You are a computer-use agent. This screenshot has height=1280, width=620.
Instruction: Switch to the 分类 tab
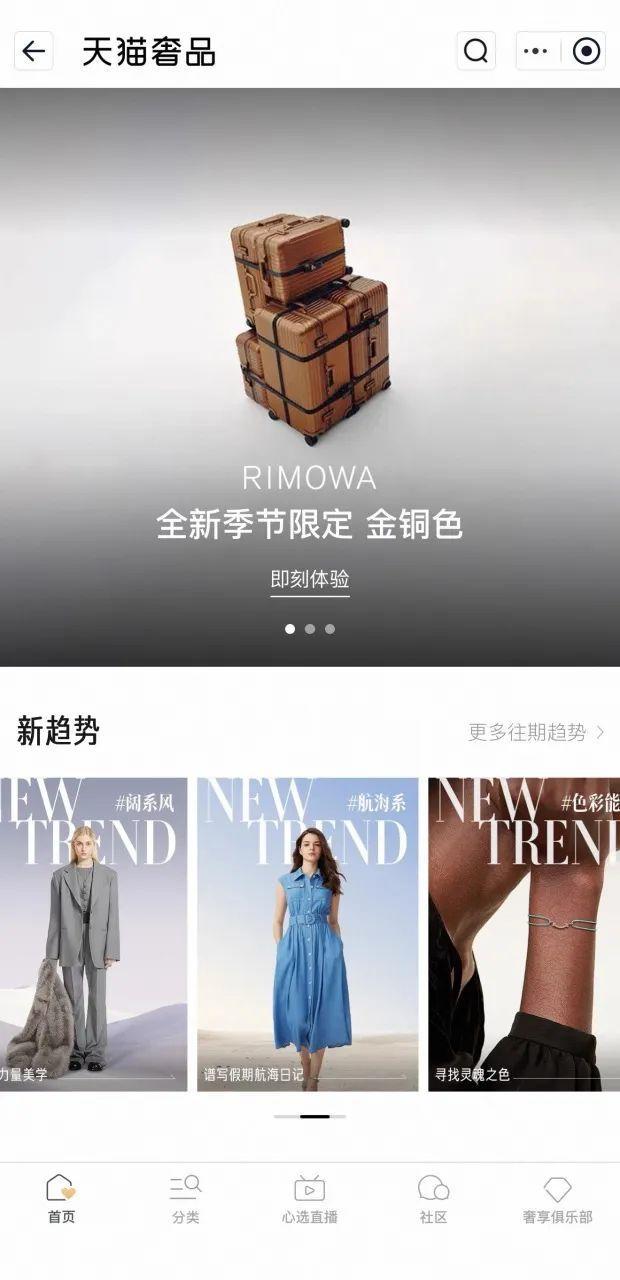185,1199
